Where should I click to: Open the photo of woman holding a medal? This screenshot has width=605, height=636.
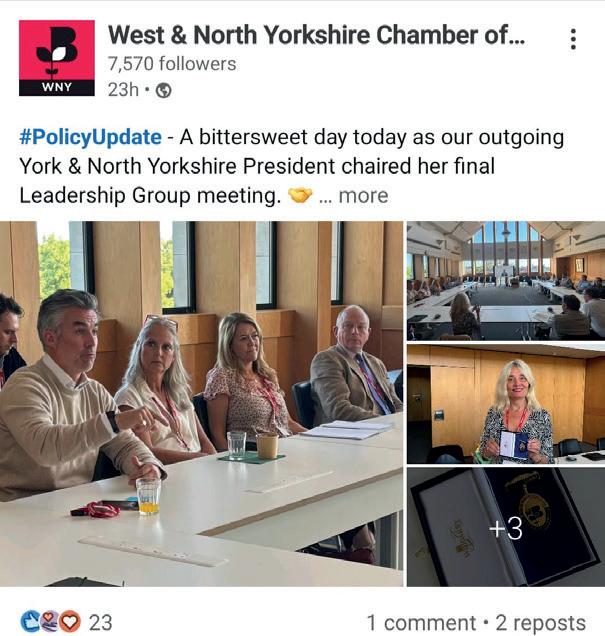pos(506,404)
